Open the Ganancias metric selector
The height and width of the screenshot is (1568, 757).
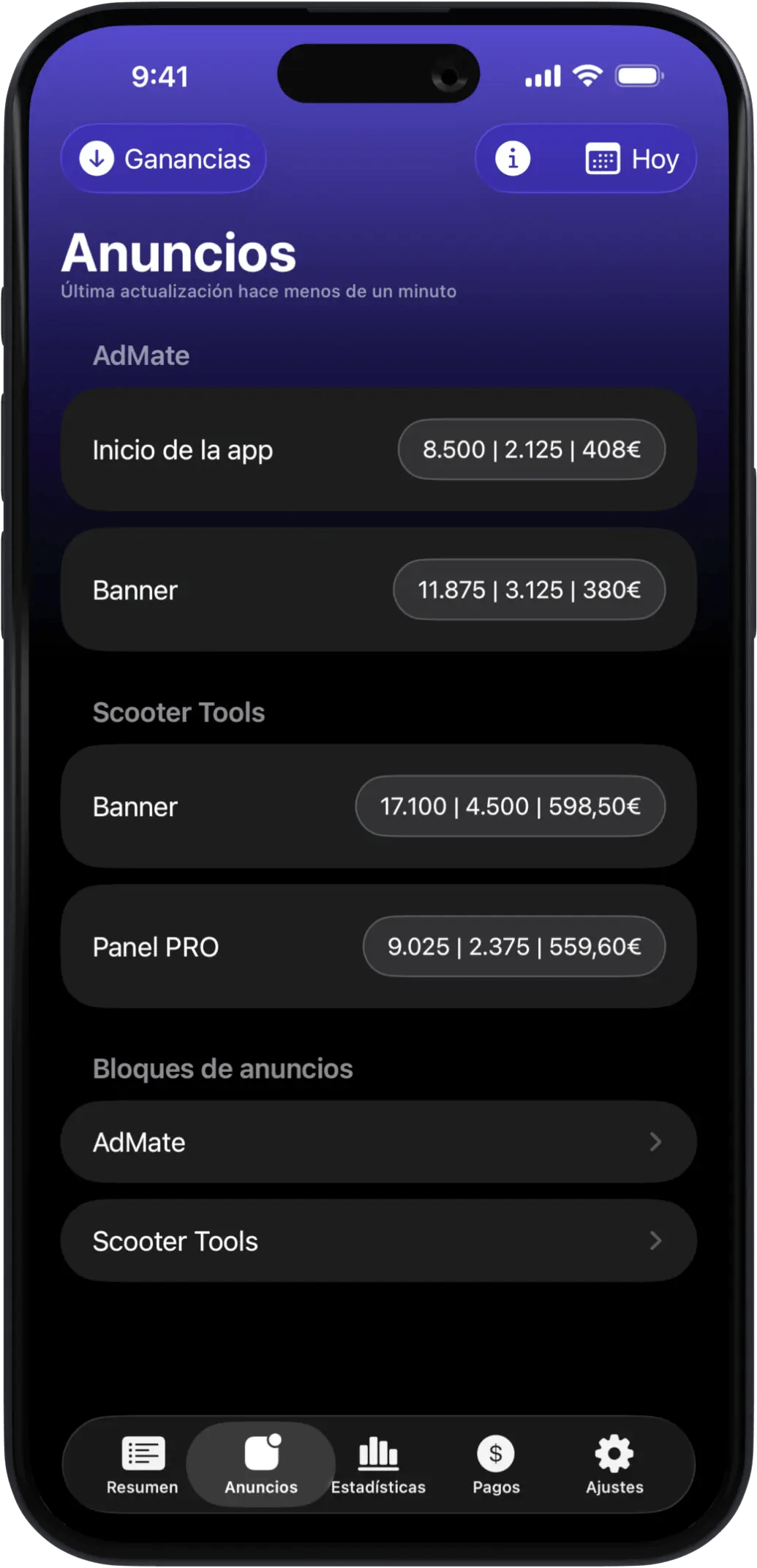click(x=164, y=159)
